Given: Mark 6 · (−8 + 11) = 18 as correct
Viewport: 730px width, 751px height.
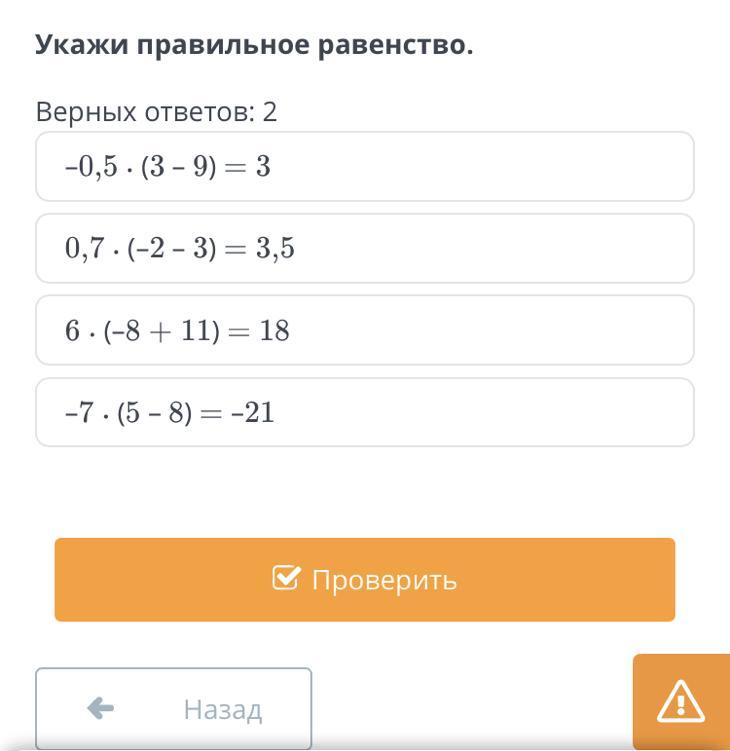Looking at the screenshot, I should click(x=364, y=331).
